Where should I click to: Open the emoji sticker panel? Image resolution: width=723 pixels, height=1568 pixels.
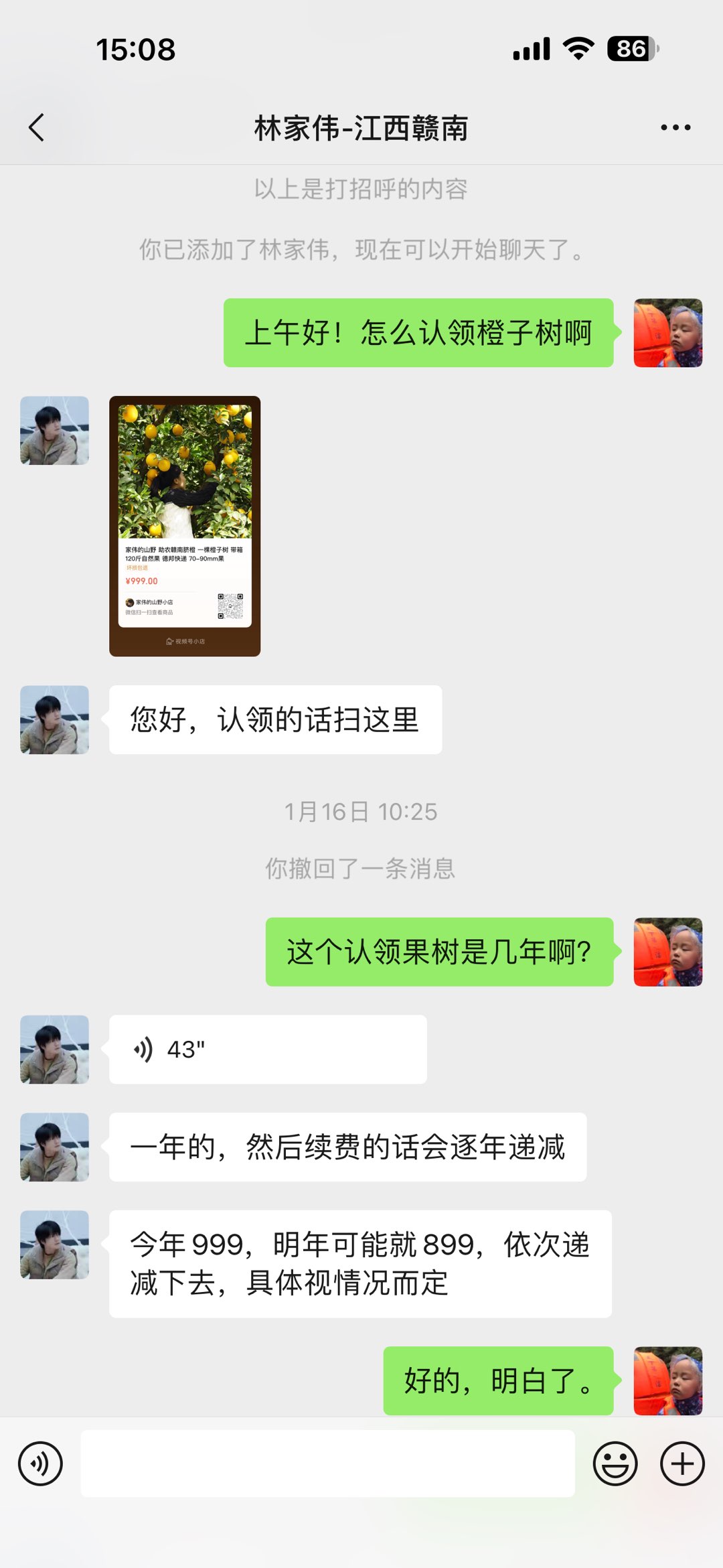point(615,1464)
